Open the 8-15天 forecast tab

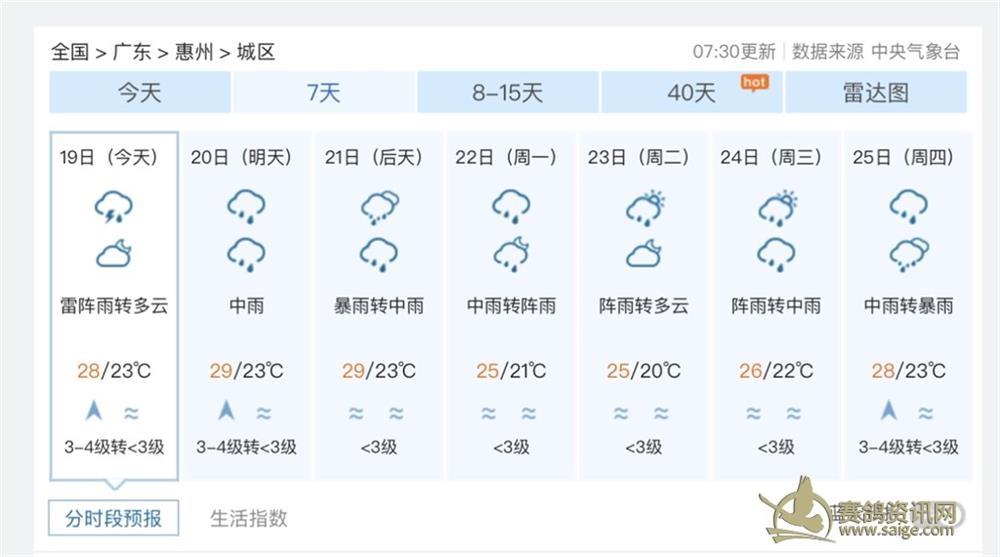click(508, 93)
